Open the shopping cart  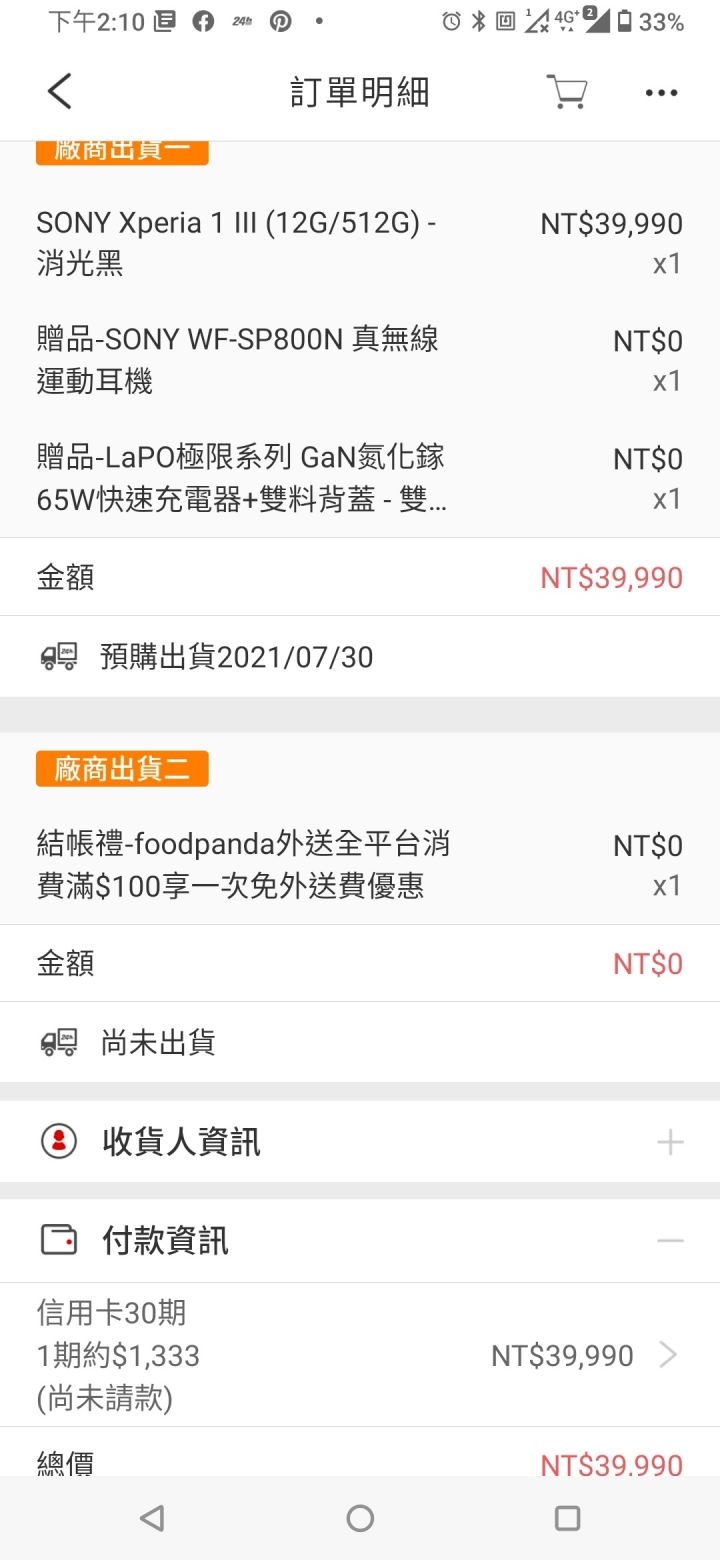pos(566,92)
